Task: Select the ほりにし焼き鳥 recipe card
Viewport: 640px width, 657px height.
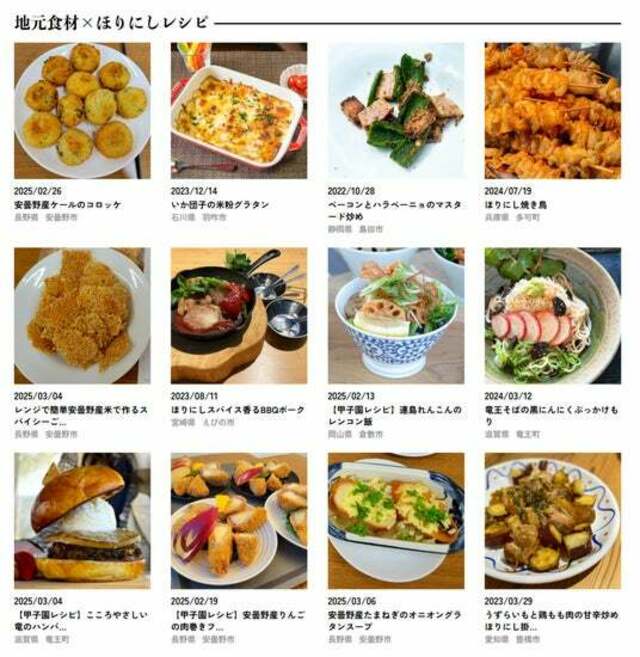Action: tap(552, 110)
